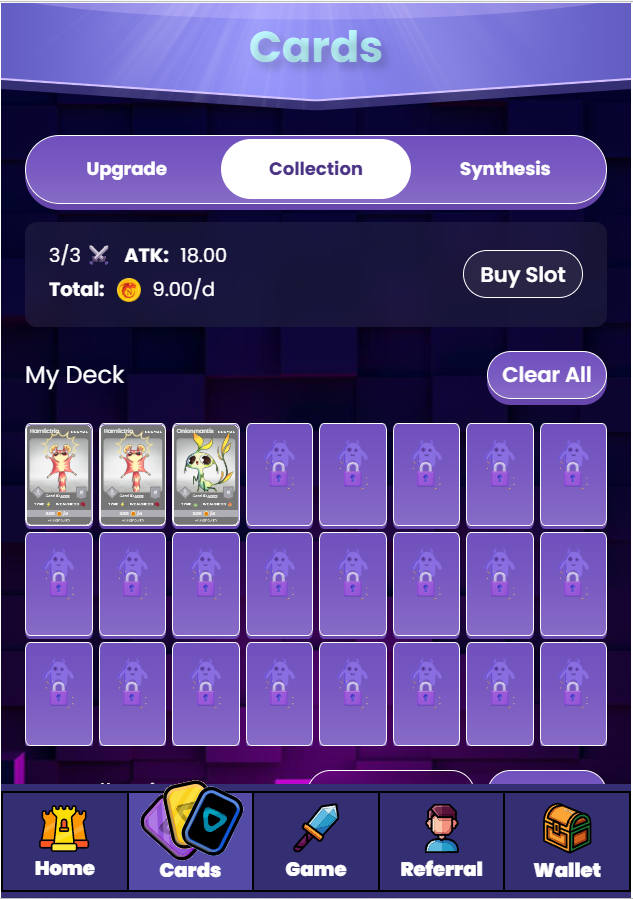Viewport: 633px width, 899px height.
Task: Open the Game section
Action: coord(316,841)
